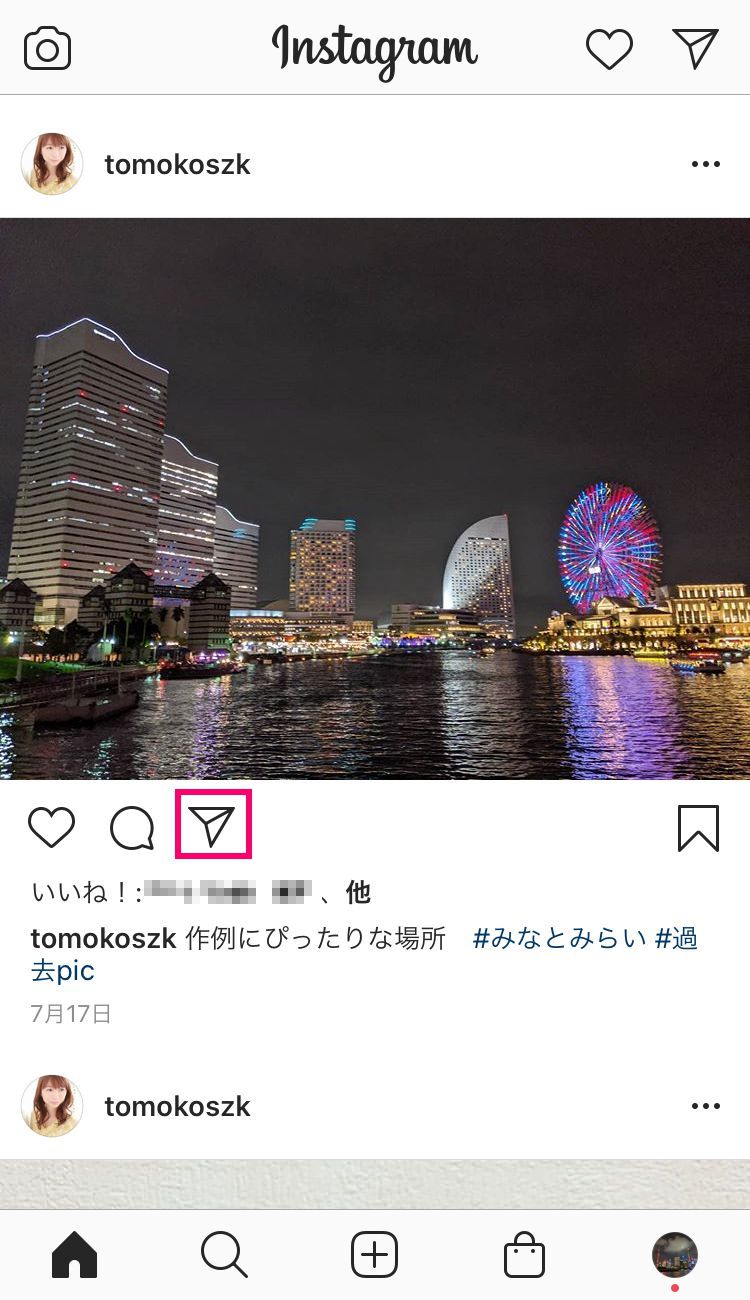
Task: Go to the Home tab
Action: pyautogui.click(x=75, y=1254)
